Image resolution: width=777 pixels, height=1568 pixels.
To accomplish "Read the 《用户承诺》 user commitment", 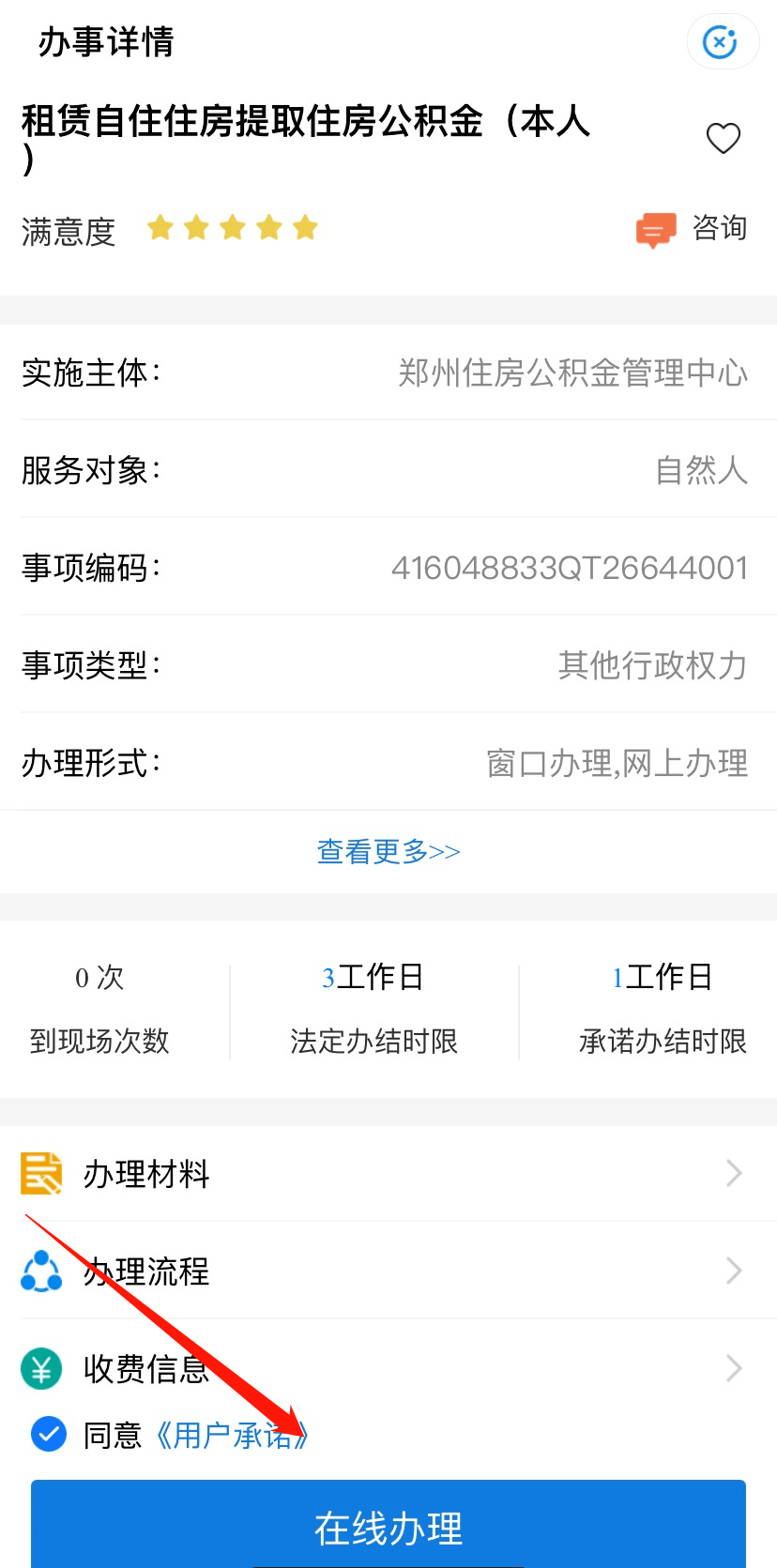I will pyautogui.click(x=231, y=1436).
